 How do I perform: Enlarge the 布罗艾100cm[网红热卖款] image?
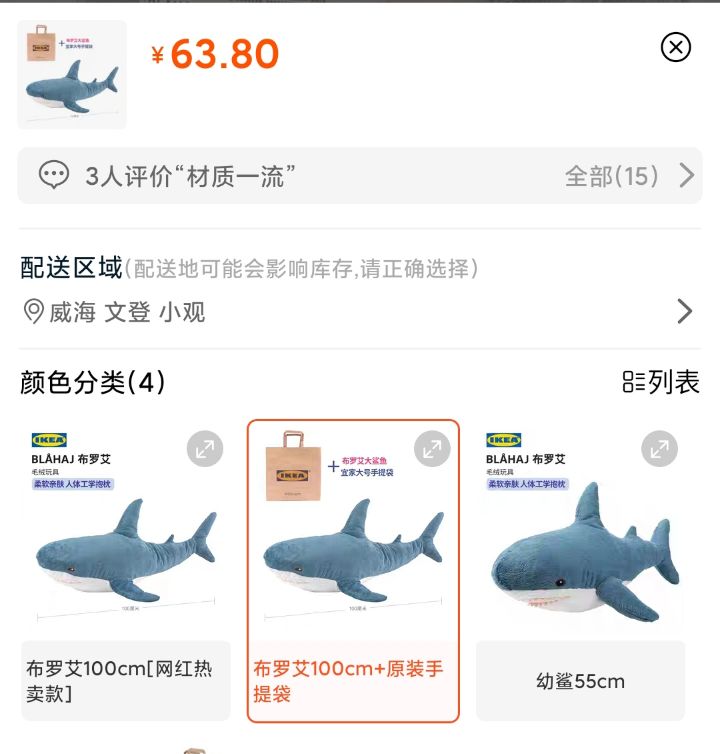[x=205, y=449]
